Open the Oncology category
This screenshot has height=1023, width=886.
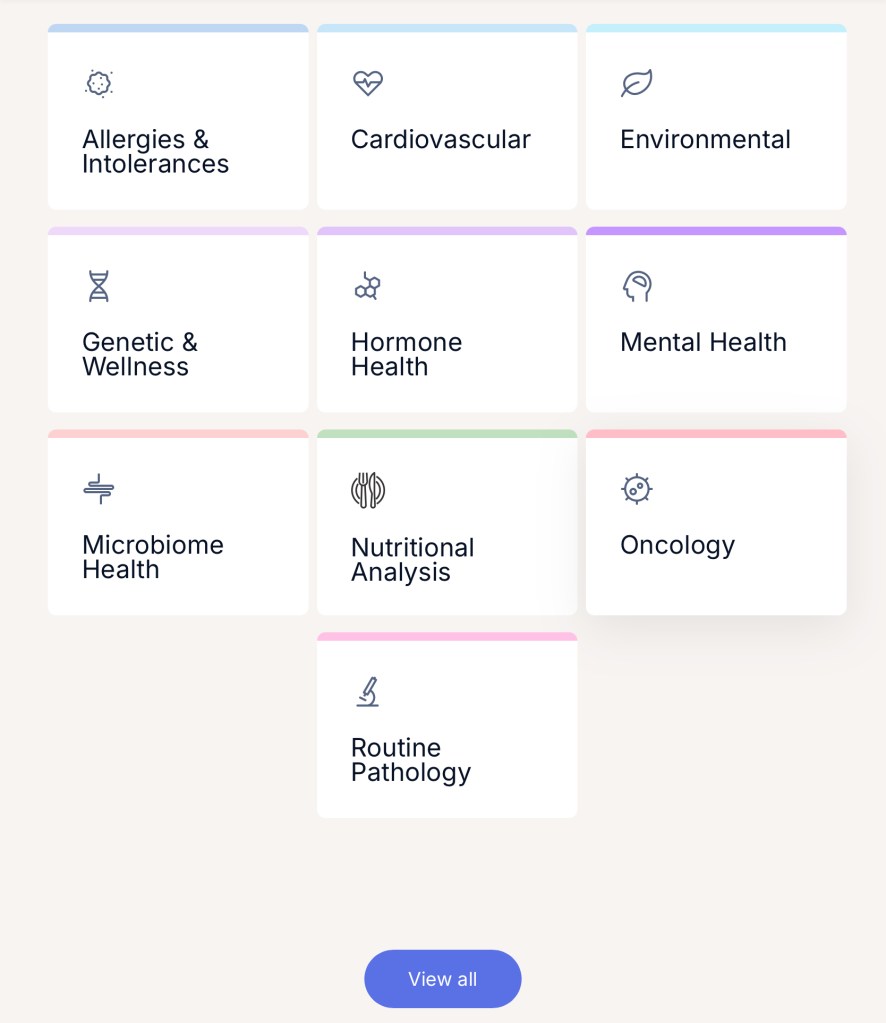point(715,524)
